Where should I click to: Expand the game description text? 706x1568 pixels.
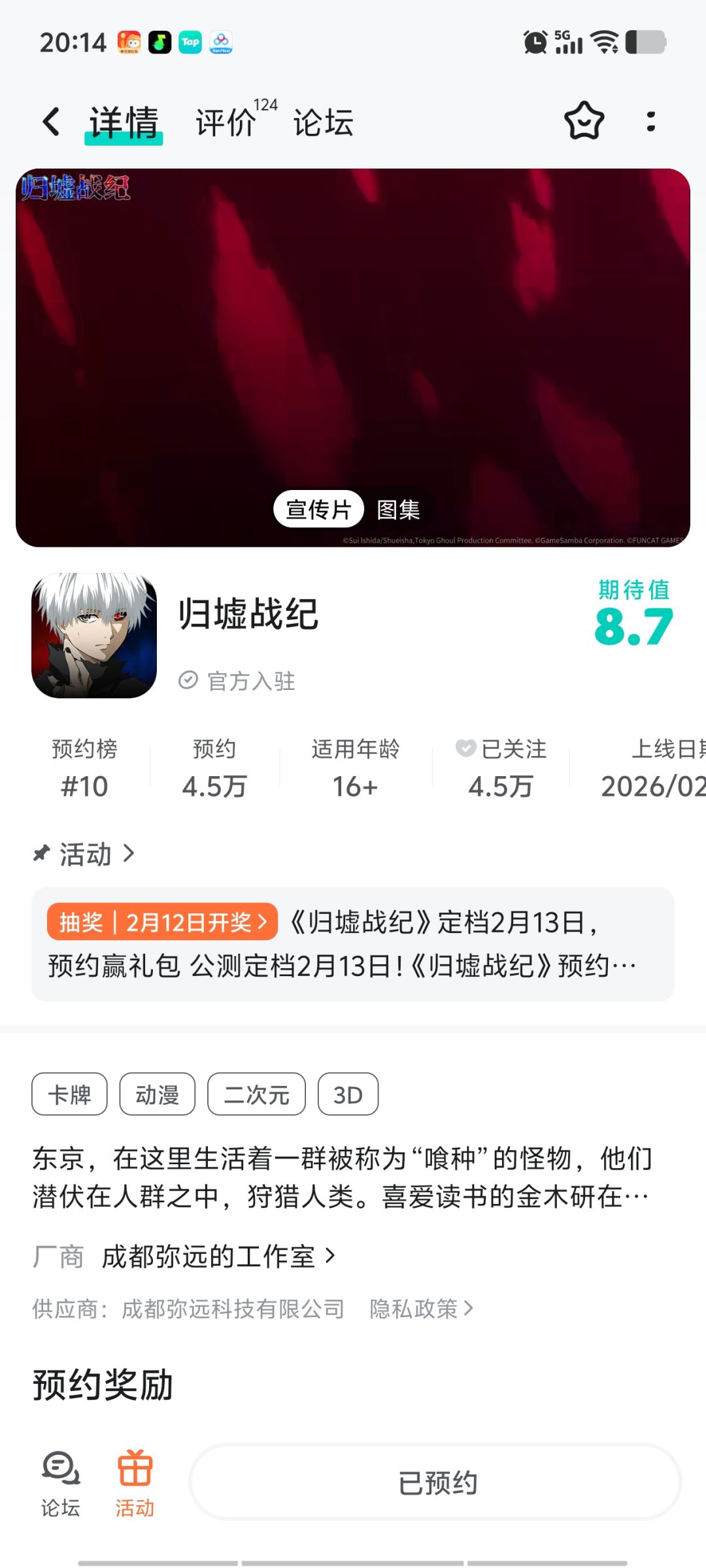pos(341,1177)
